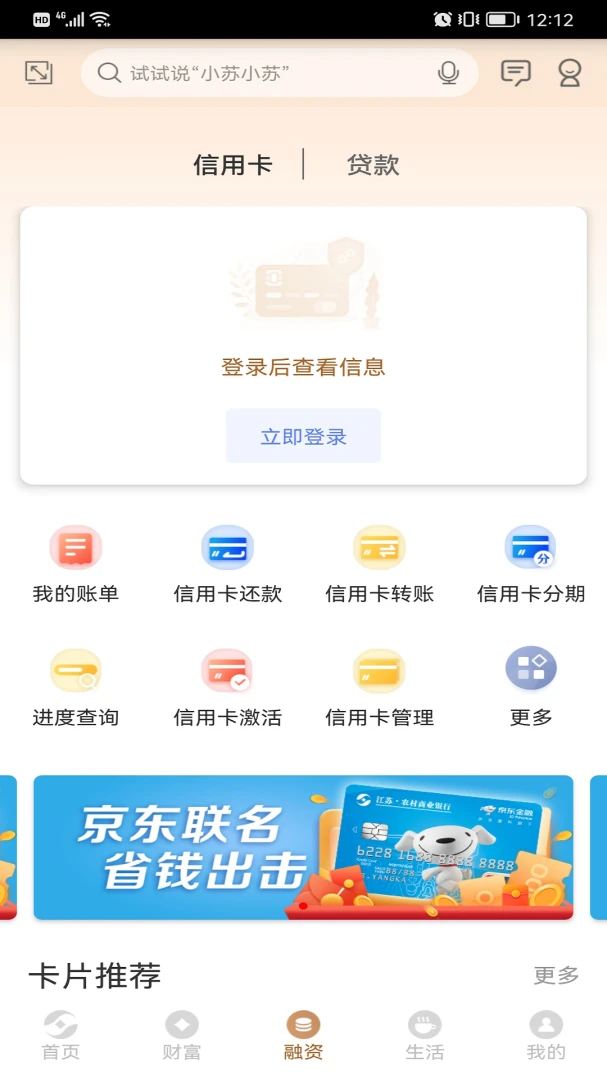The image size is (607, 1080).
Task: Tap the 更多 grid item with squares icon
Action: [531, 689]
